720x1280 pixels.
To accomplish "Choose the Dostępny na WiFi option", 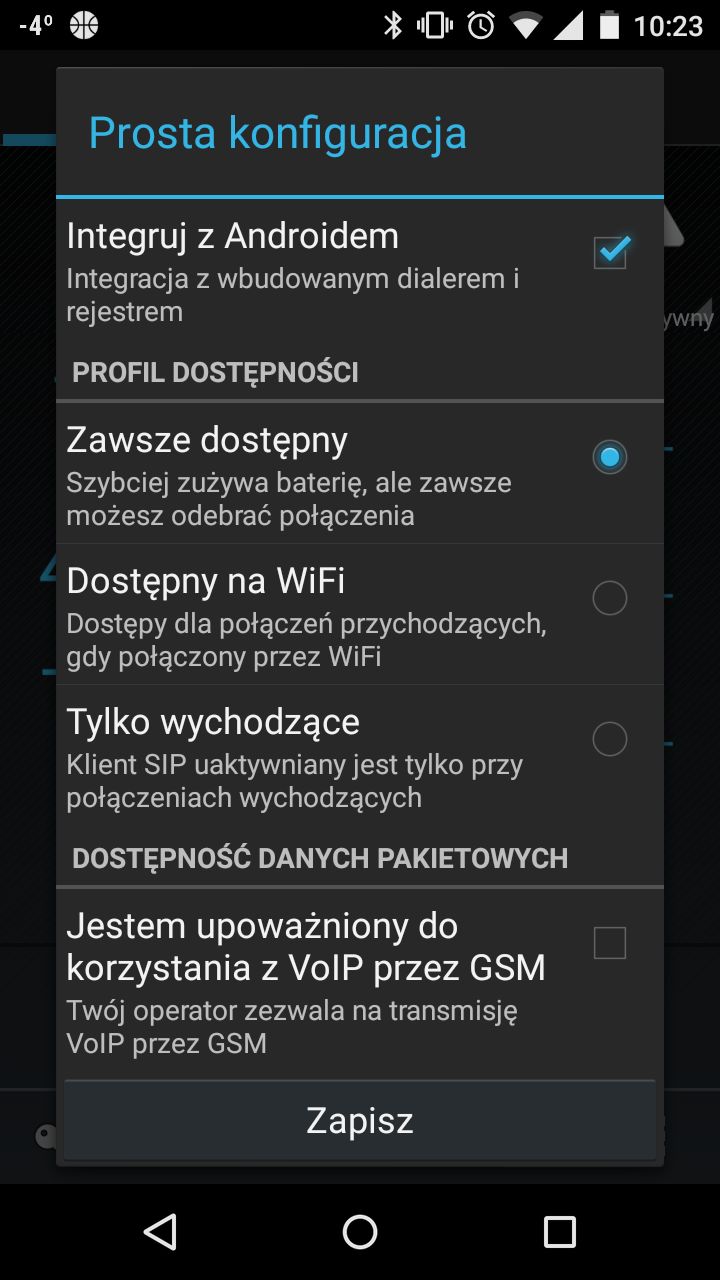I will [610, 598].
